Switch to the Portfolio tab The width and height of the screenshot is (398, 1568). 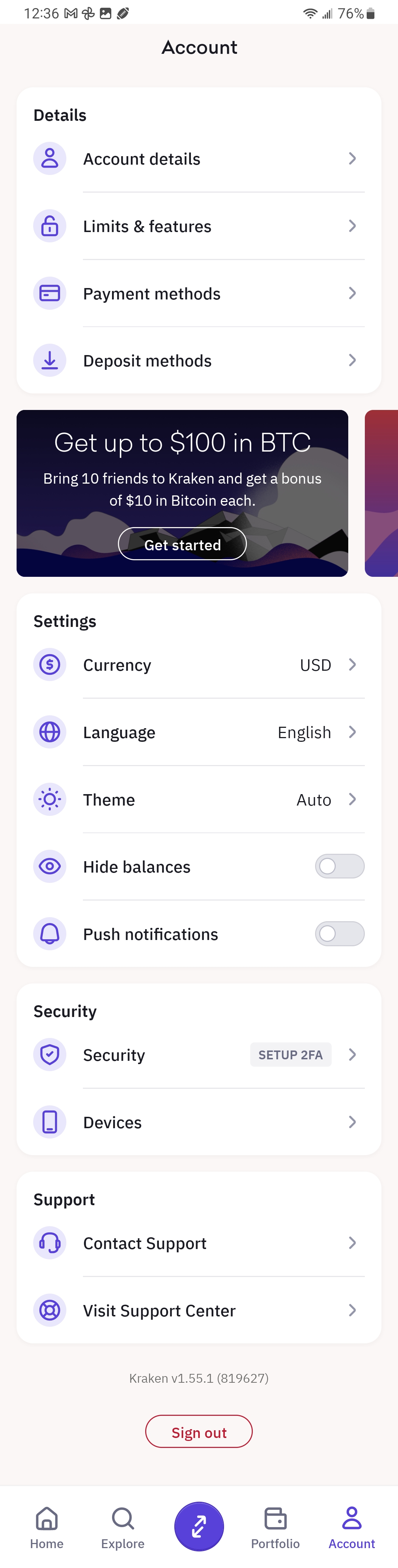click(x=275, y=1527)
